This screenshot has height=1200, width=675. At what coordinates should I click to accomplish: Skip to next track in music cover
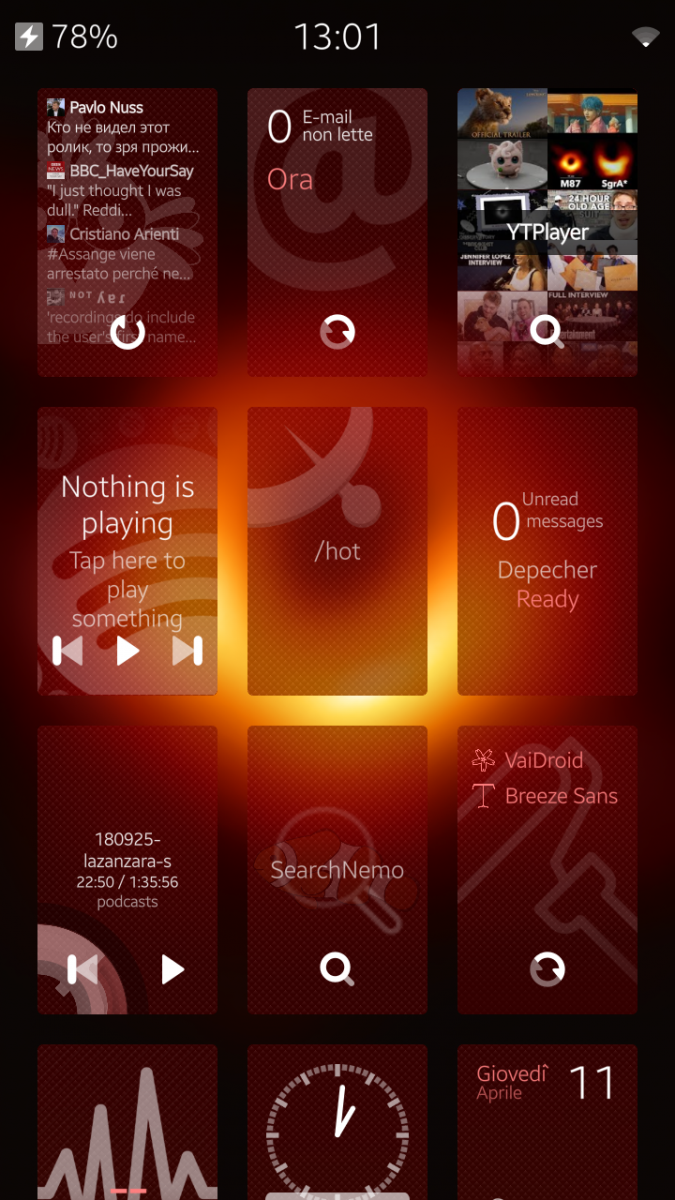click(x=188, y=651)
